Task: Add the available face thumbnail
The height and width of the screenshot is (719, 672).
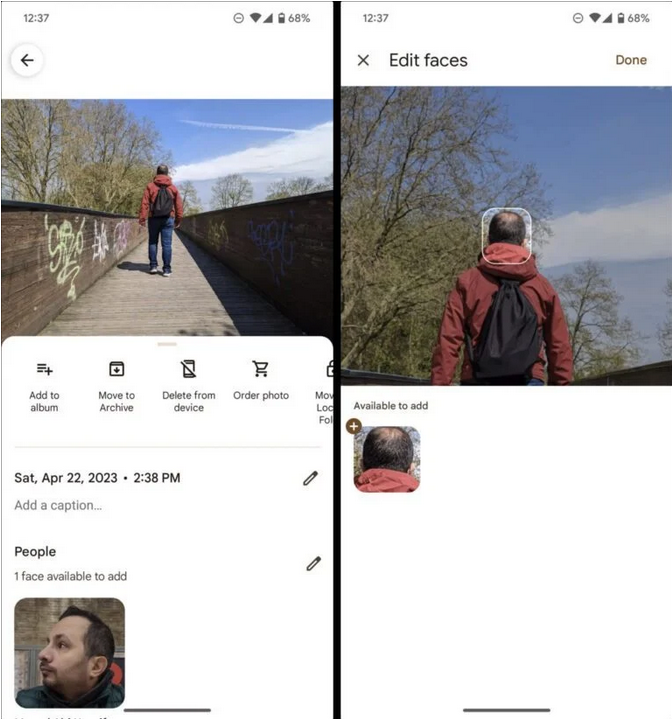Action: (x=387, y=458)
